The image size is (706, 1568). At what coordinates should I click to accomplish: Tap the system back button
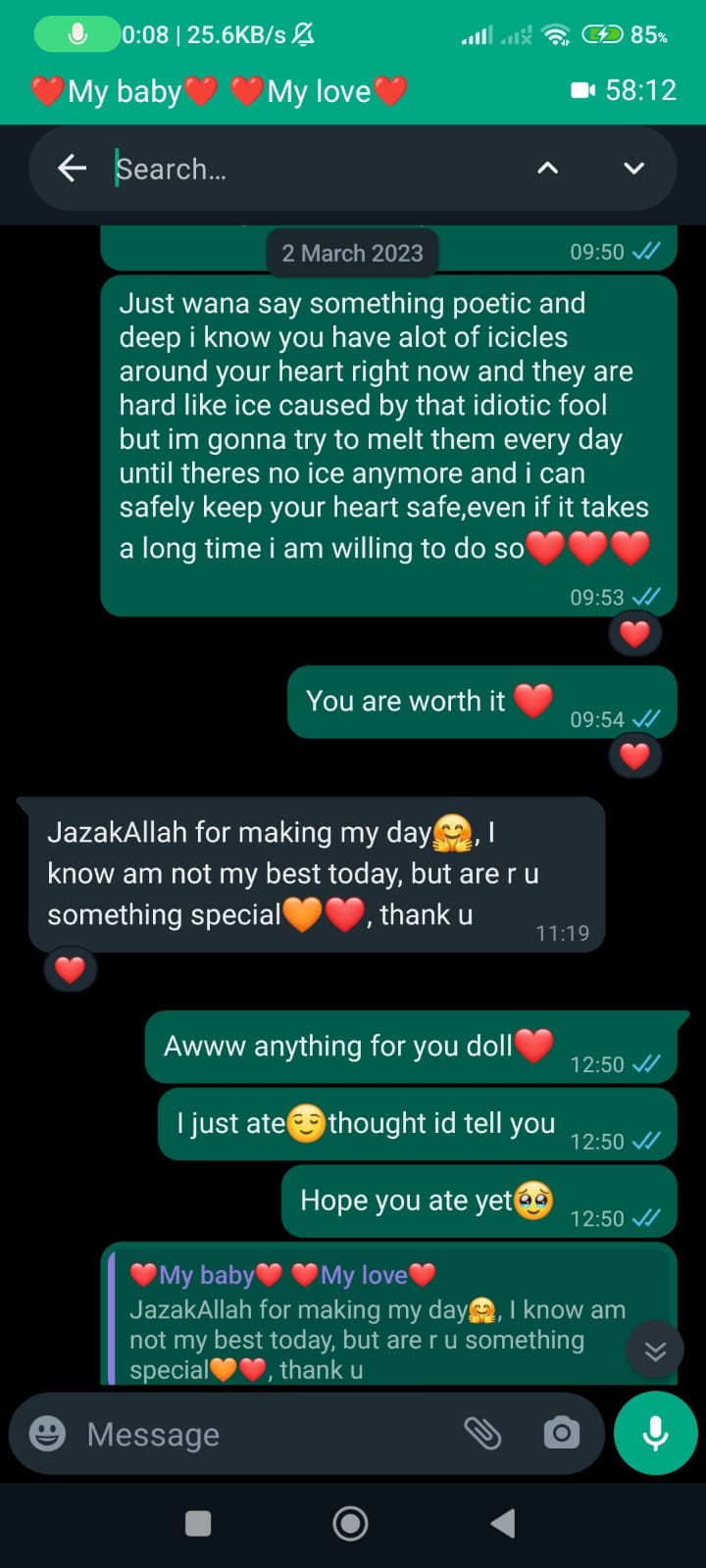[504, 1523]
